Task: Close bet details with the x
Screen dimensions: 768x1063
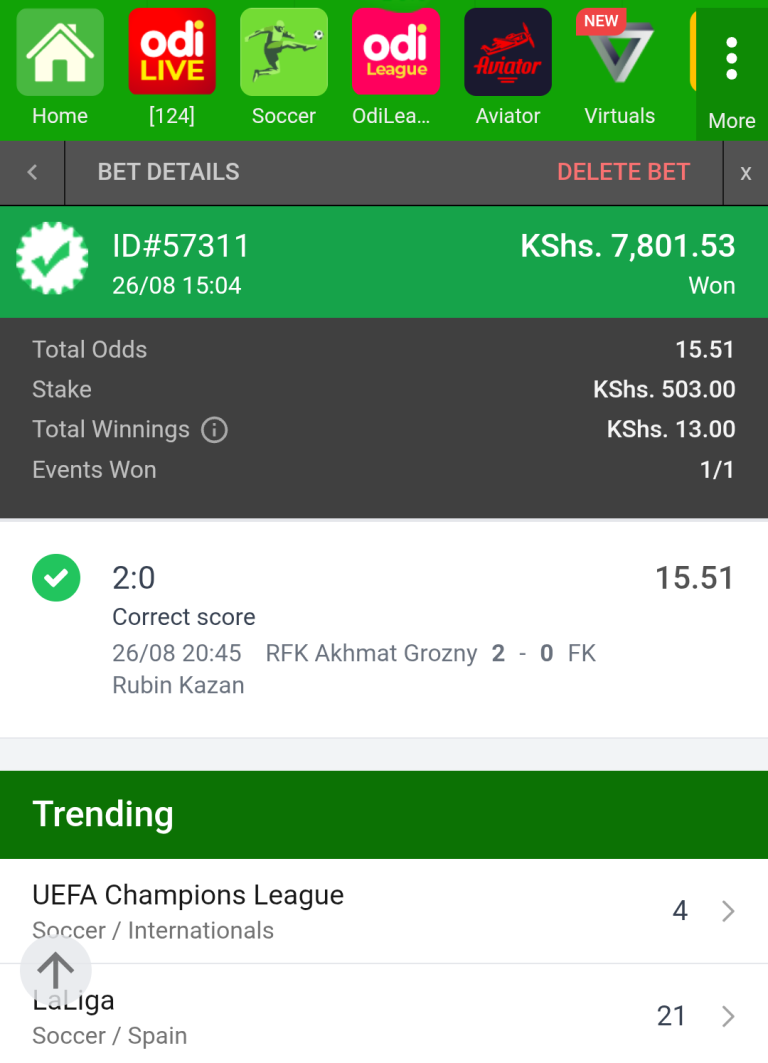Action: coord(745,173)
